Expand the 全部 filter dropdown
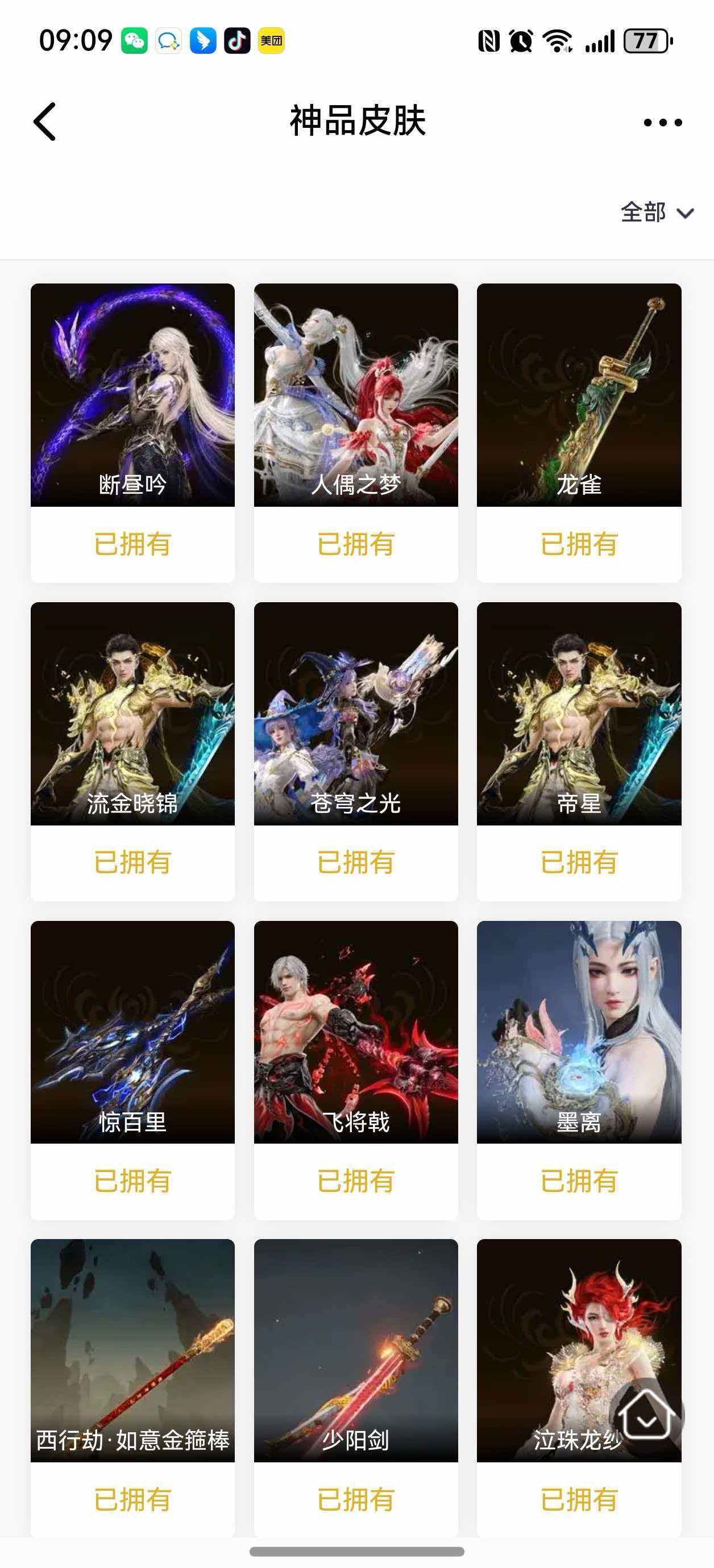 coord(657,212)
